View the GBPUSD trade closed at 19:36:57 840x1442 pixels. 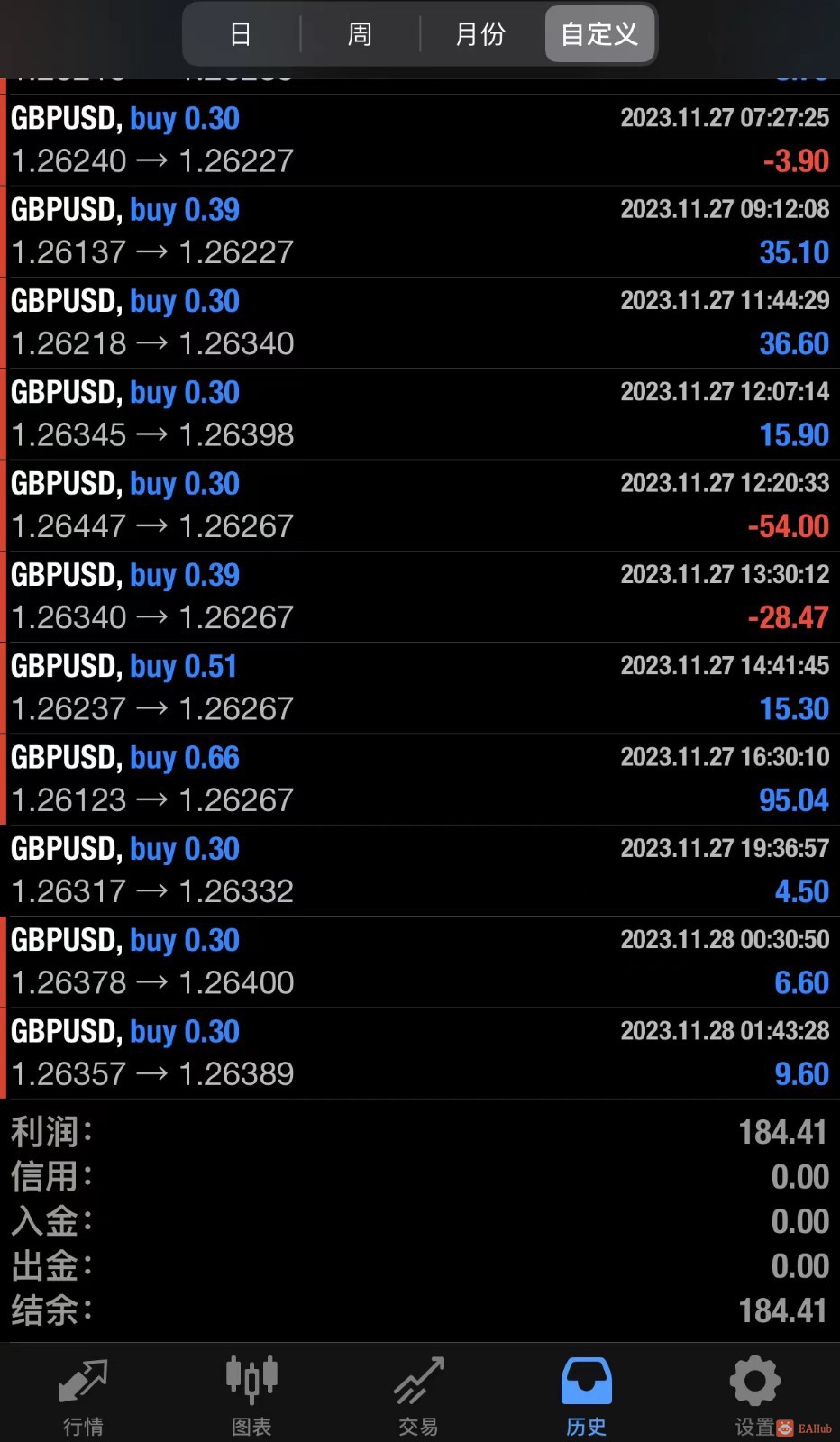pos(420,870)
